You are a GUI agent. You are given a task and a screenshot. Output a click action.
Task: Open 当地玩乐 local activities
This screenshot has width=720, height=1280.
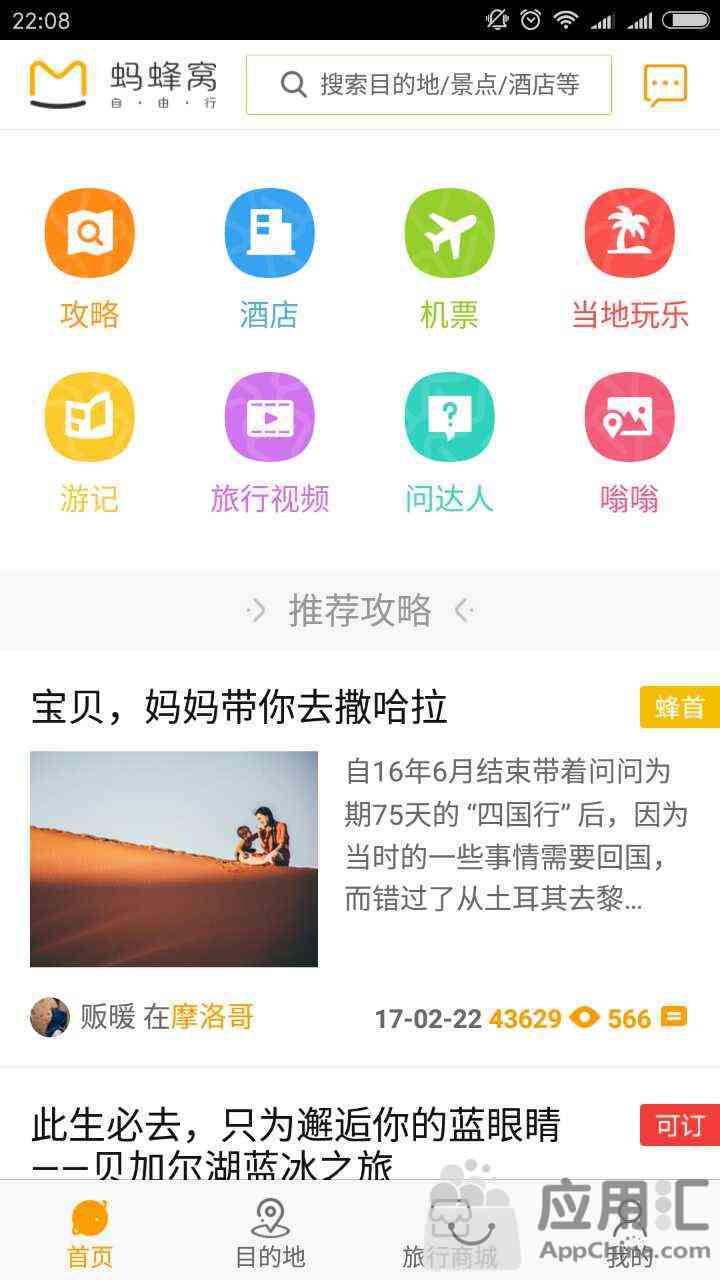point(629,258)
